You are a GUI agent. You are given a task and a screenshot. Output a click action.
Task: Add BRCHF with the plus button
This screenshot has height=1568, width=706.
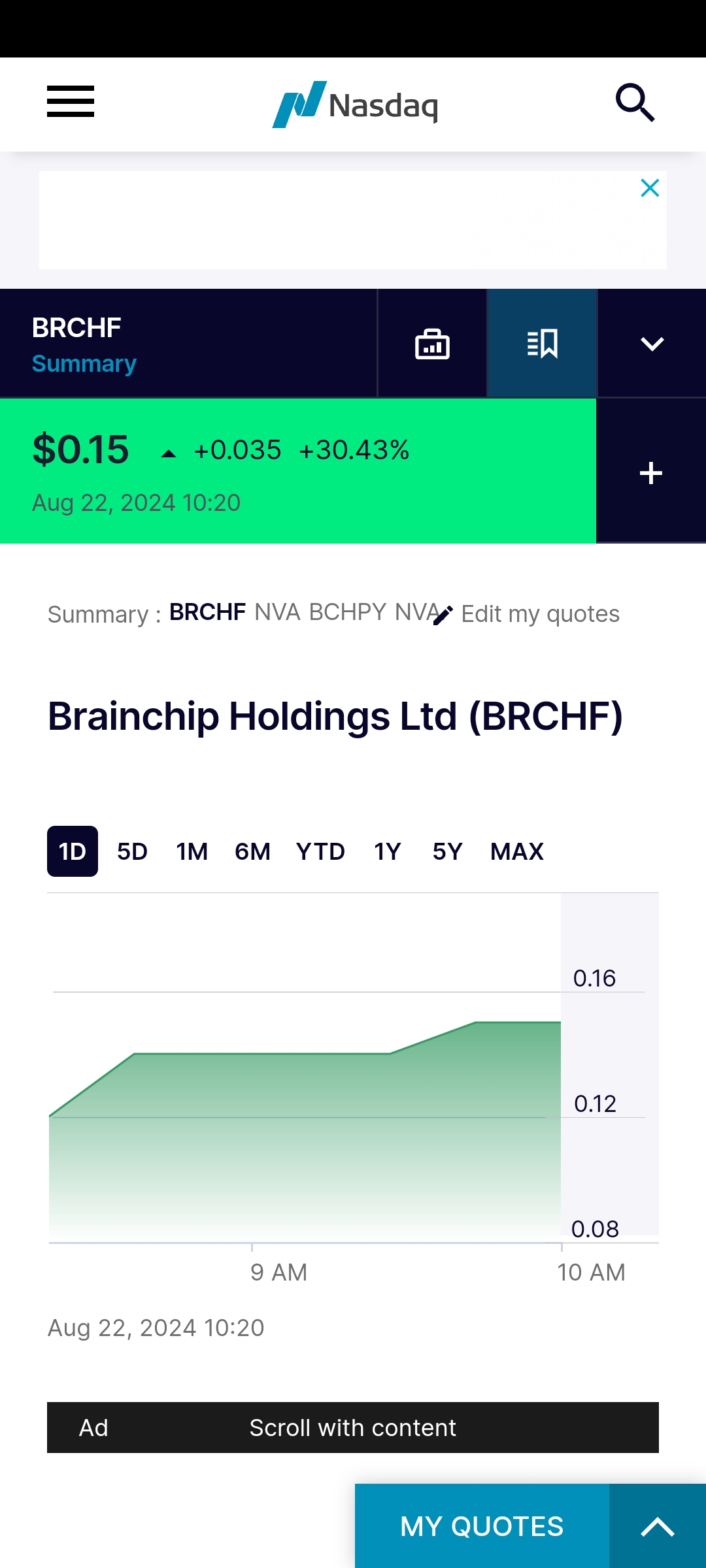pos(651,472)
